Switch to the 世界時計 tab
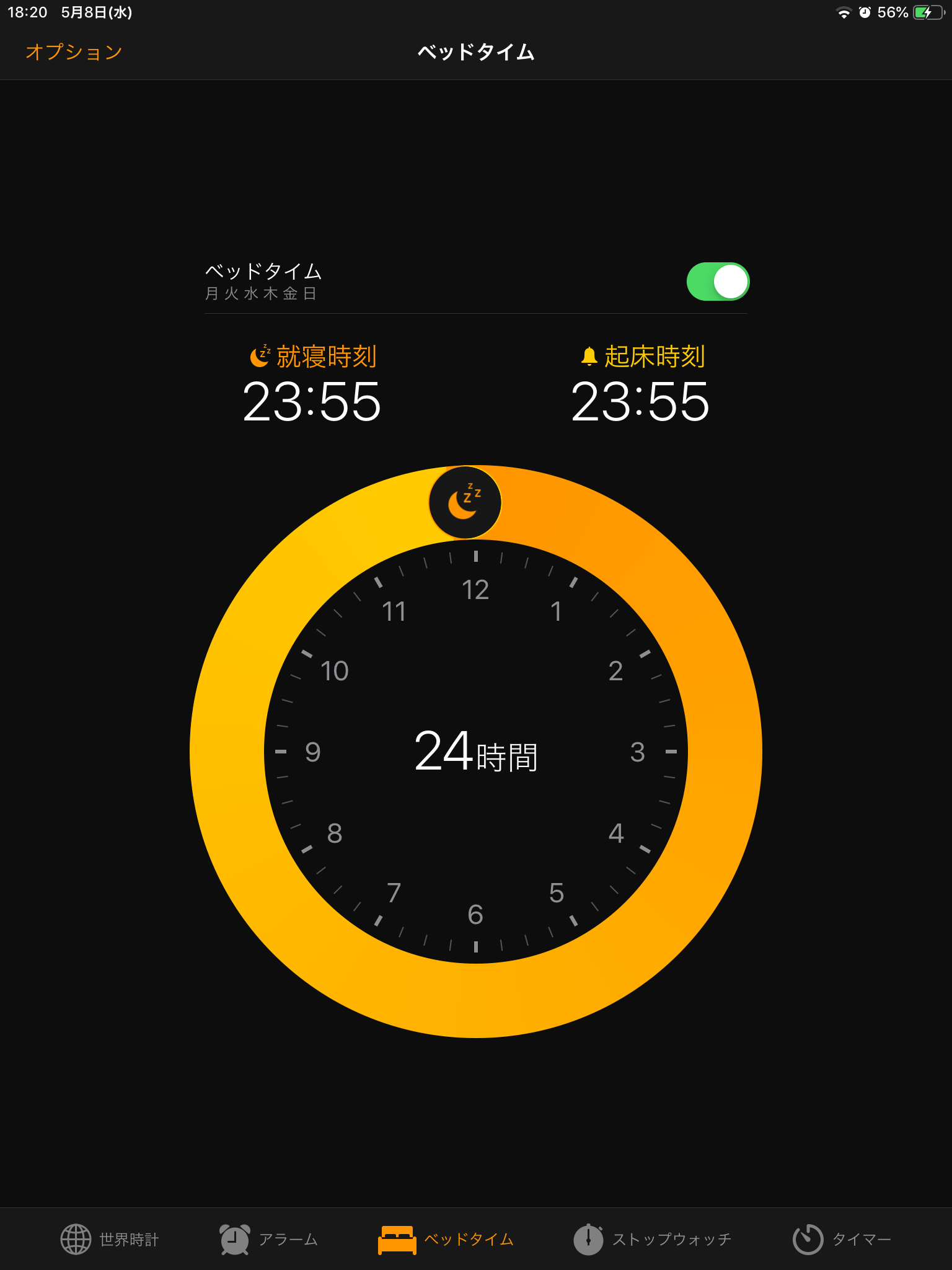Image resolution: width=952 pixels, height=1270 pixels. point(110,1239)
